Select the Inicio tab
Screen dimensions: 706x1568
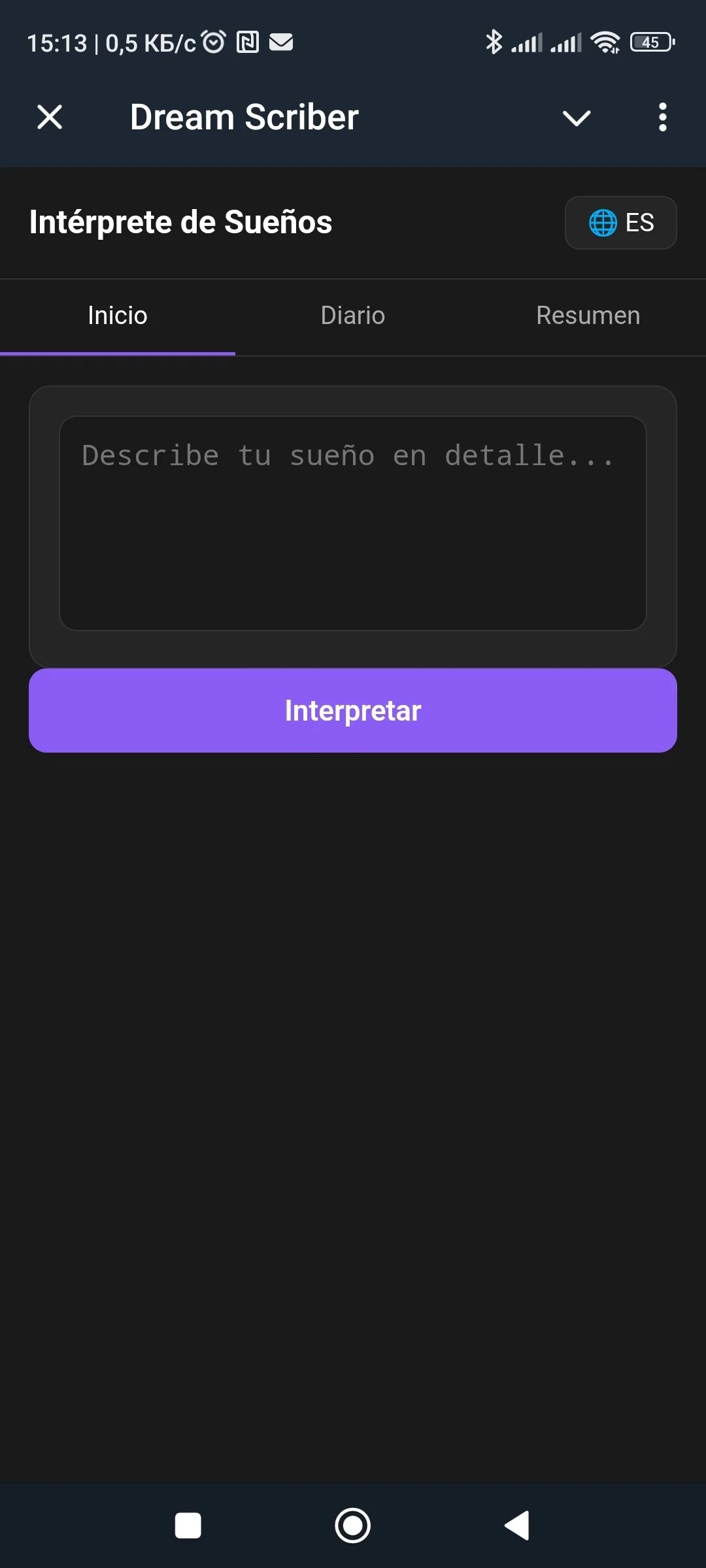[x=118, y=316]
